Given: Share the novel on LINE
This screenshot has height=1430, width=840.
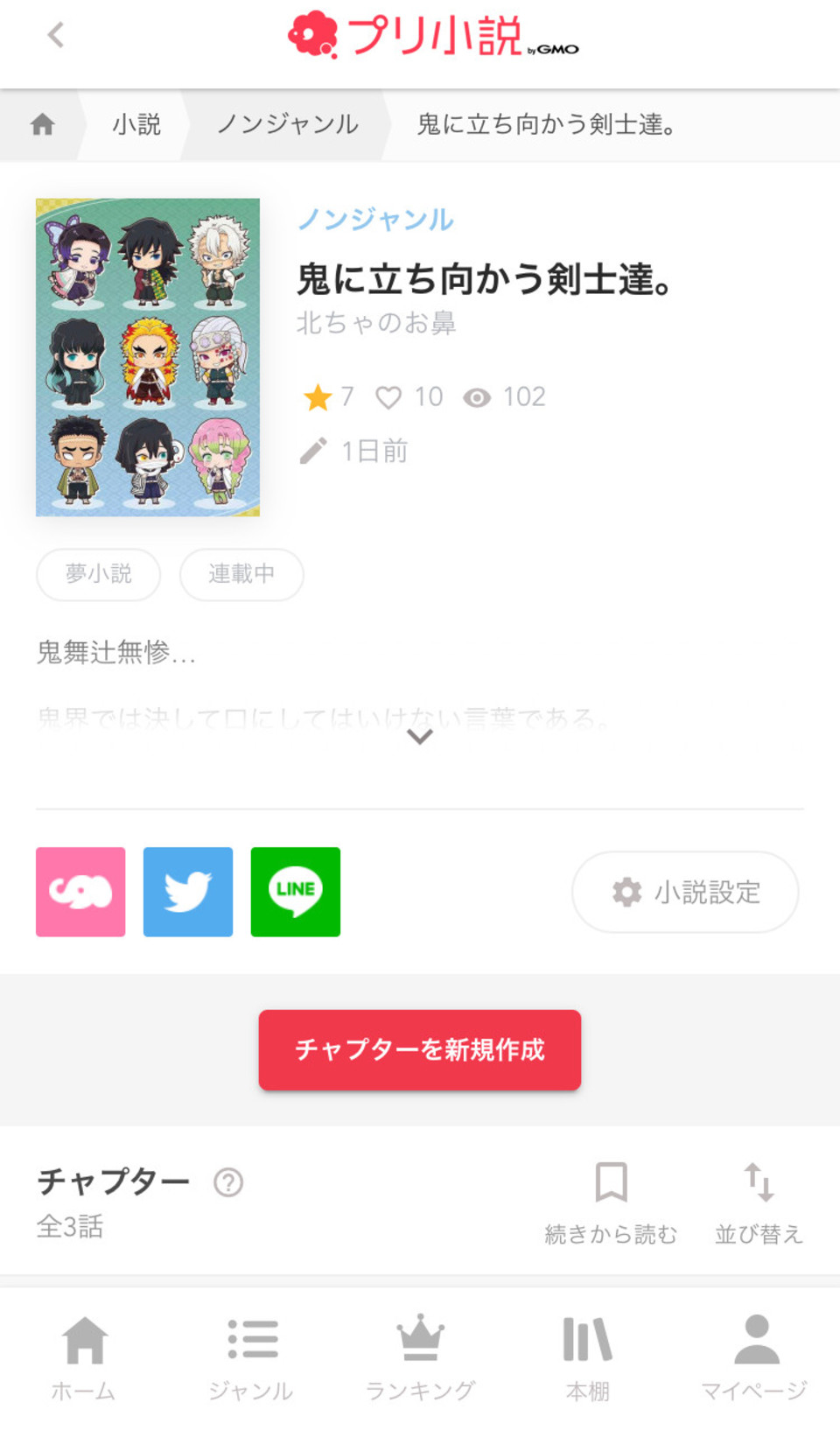Looking at the screenshot, I should tap(296, 892).
